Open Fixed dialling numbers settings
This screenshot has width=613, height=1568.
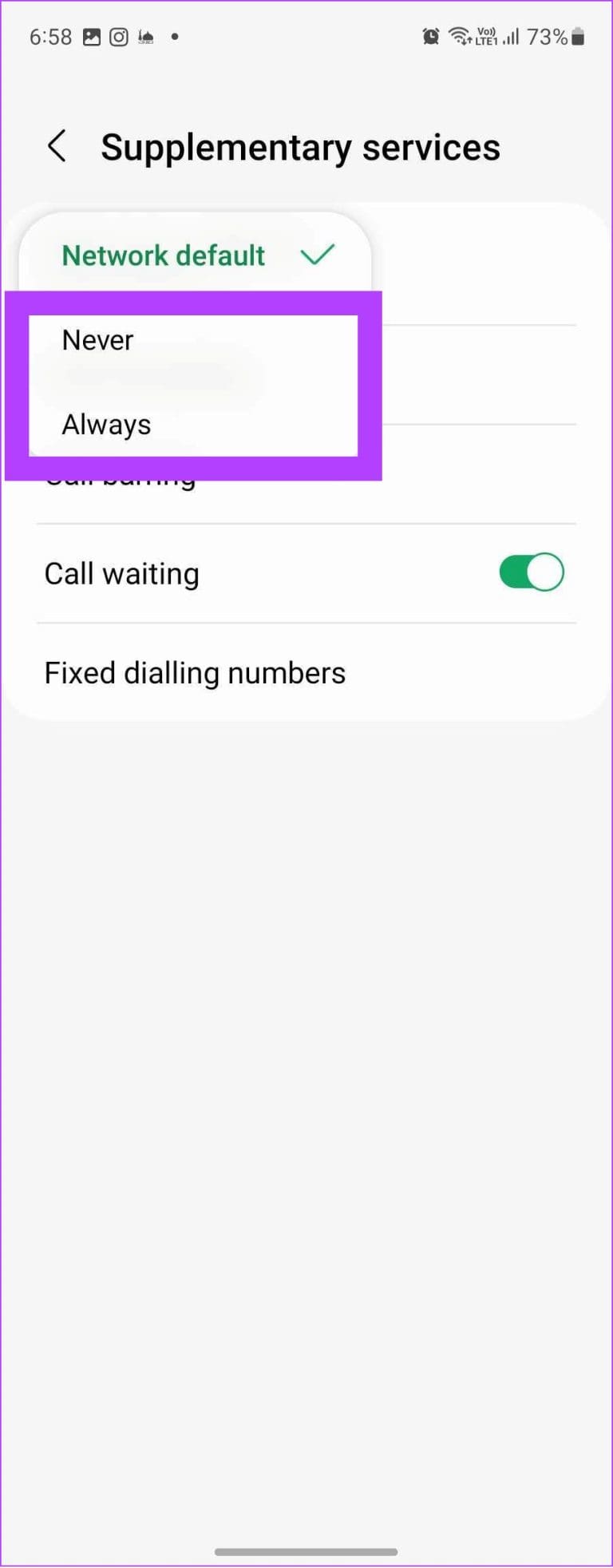pos(195,671)
